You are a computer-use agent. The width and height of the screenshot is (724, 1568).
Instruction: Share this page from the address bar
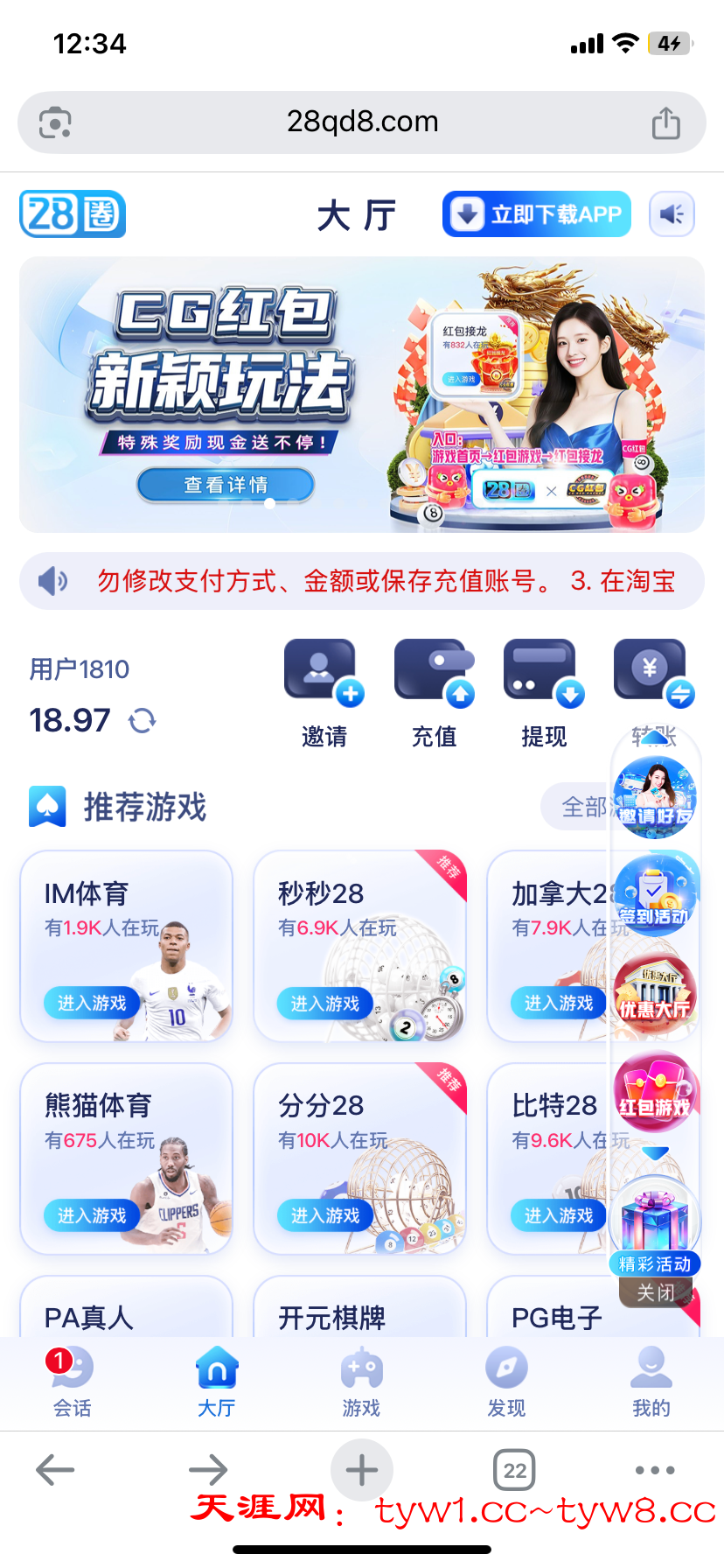[x=665, y=122]
